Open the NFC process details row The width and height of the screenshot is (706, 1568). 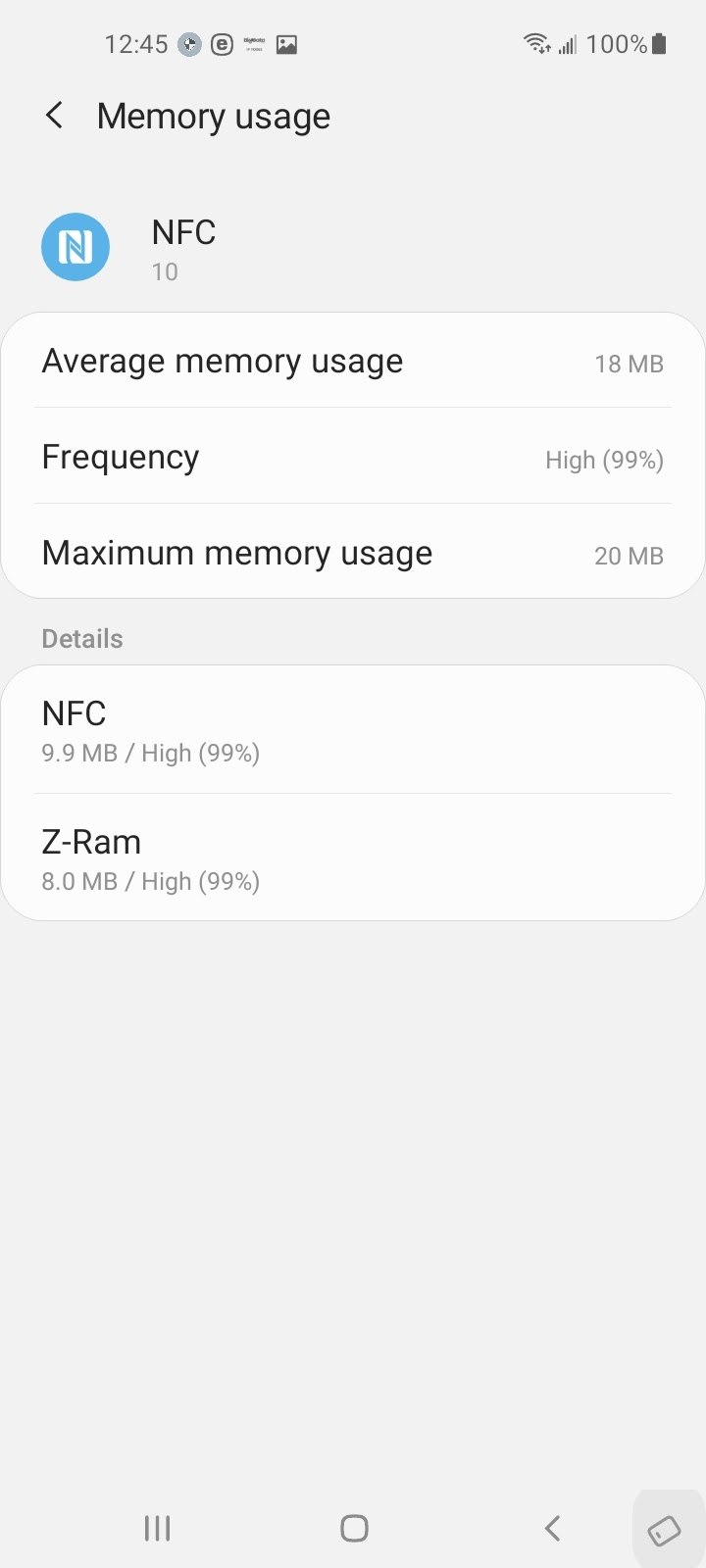[x=353, y=731]
